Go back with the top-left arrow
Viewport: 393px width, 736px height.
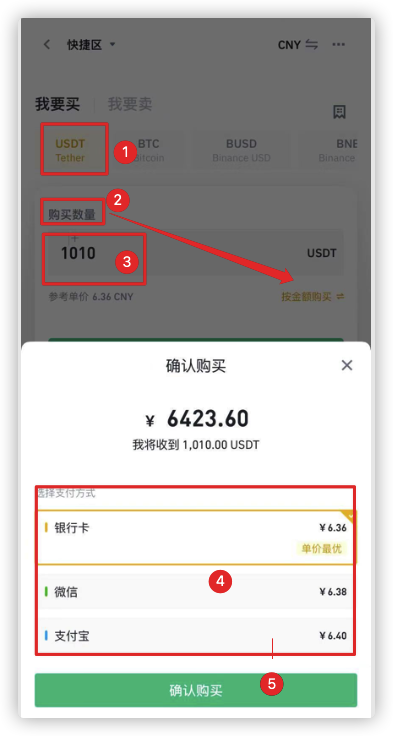click(x=46, y=45)
